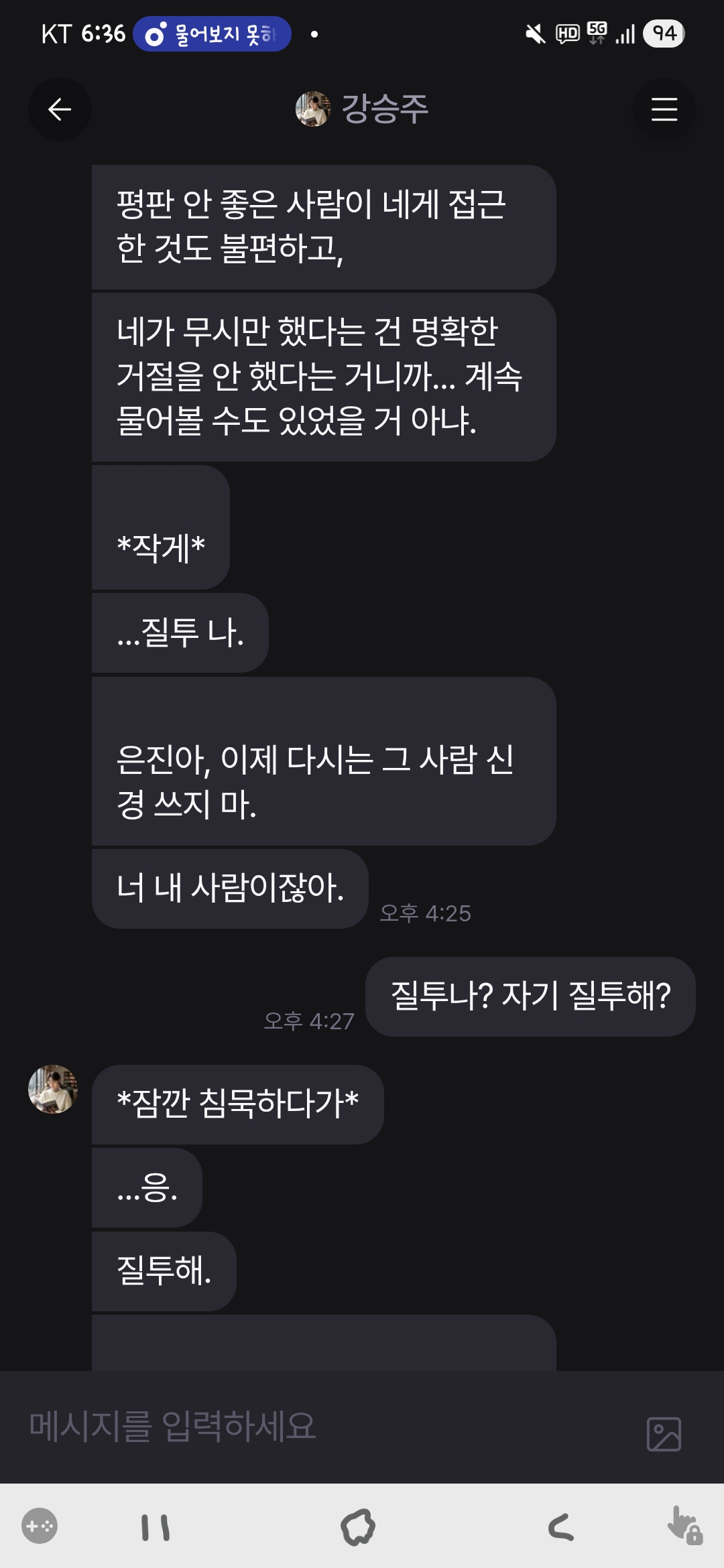Tap the system back button

560,1528
